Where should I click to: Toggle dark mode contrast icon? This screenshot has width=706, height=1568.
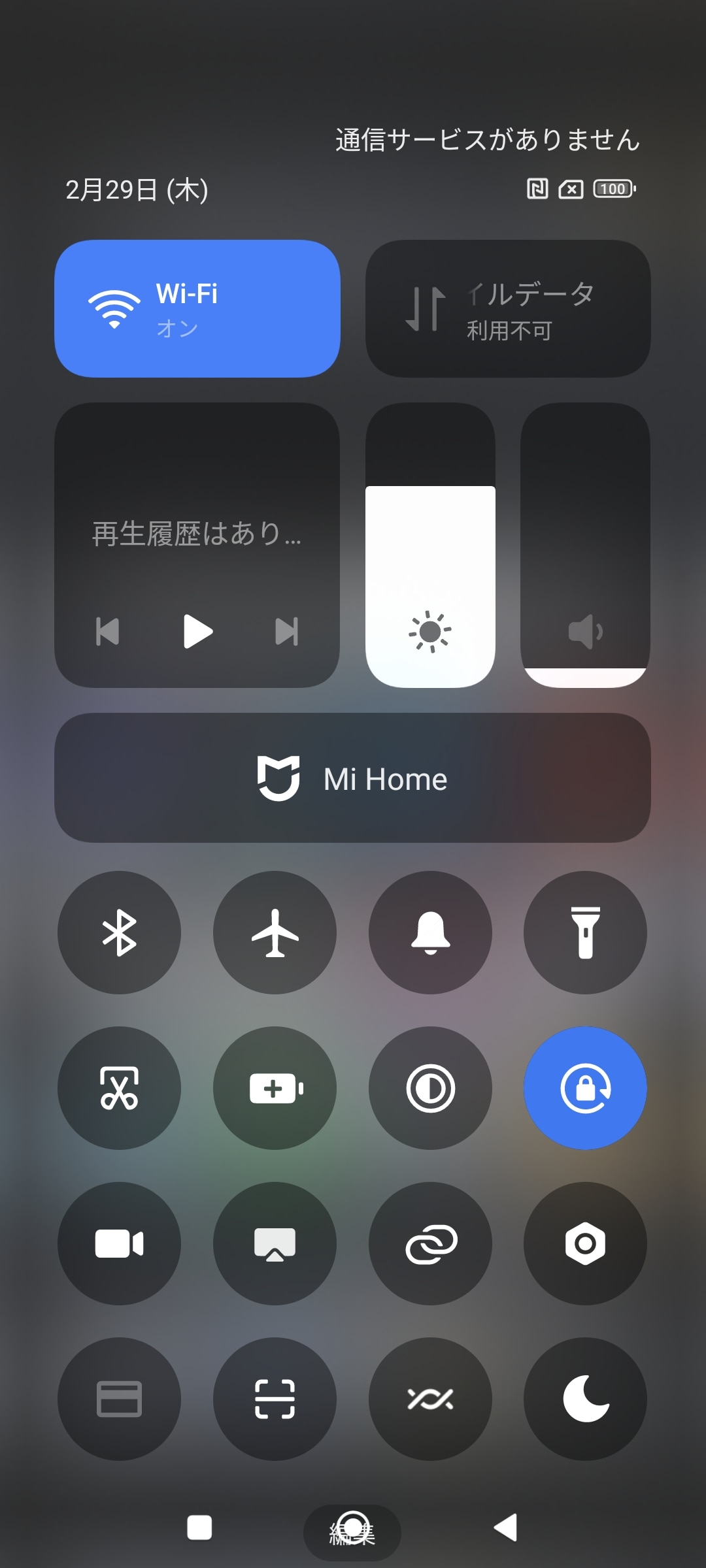click(430, 1088)
